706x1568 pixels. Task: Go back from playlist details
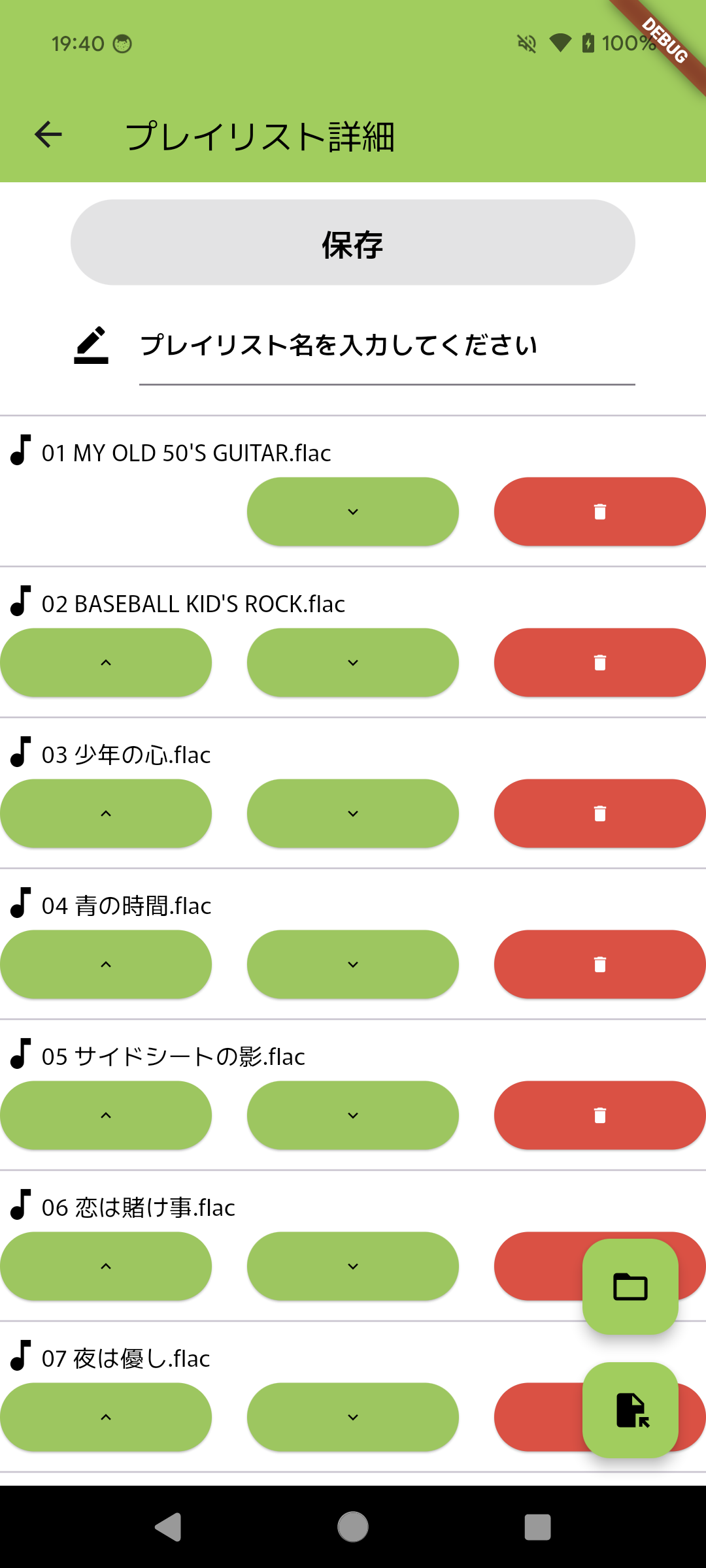(48, 135)
